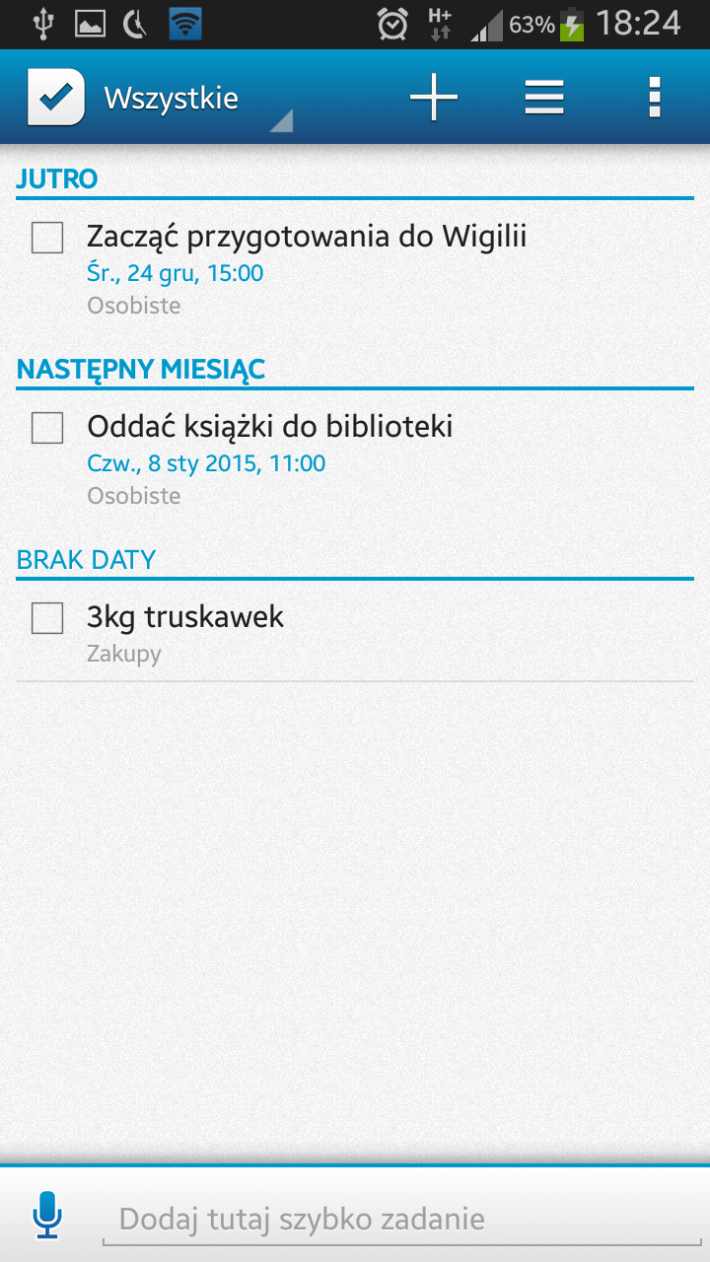The width and height of the screenshot is (710, 1262).
Task: Open the overflow menu
Action: (x=654, y=98)
